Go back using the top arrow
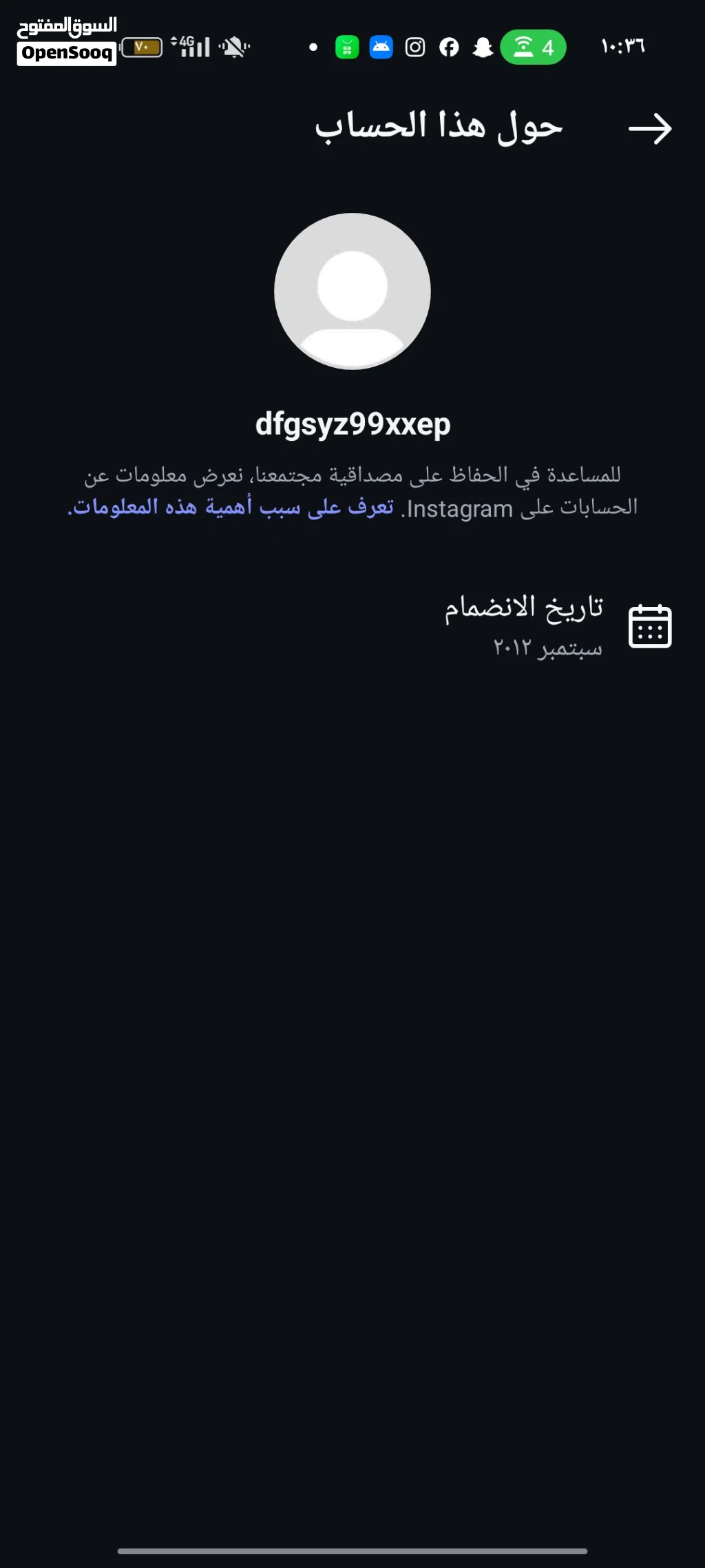Viewport: 705px width, 1568px height. [x=650, y=129]
